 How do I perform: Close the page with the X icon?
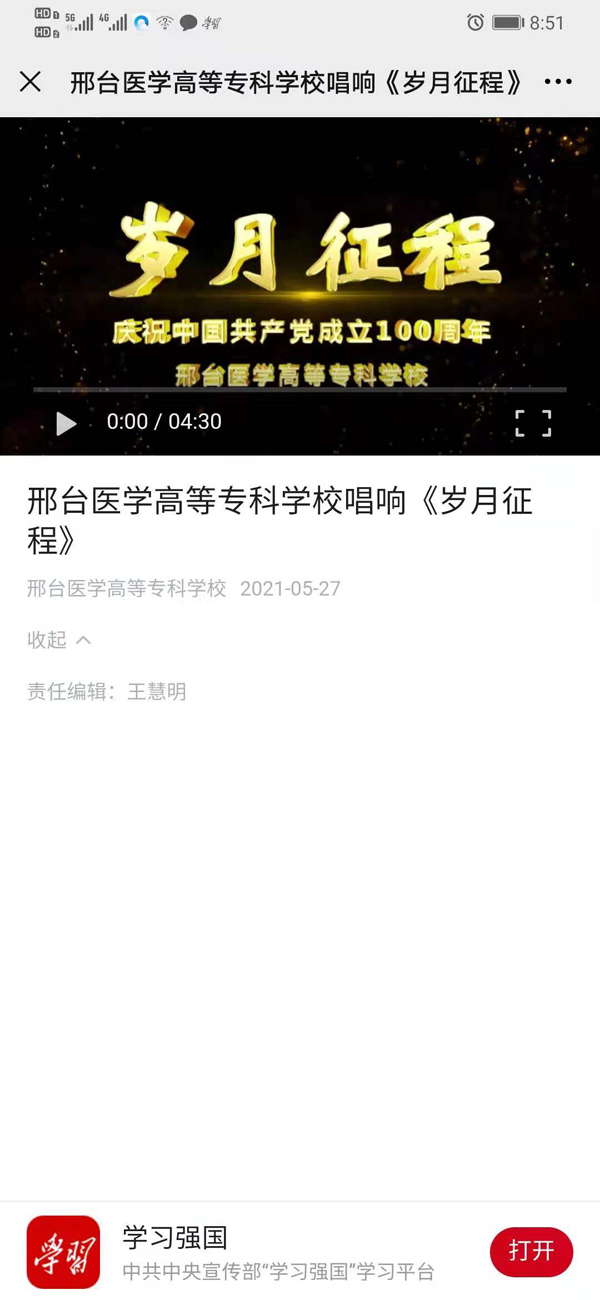pos(31,82)
